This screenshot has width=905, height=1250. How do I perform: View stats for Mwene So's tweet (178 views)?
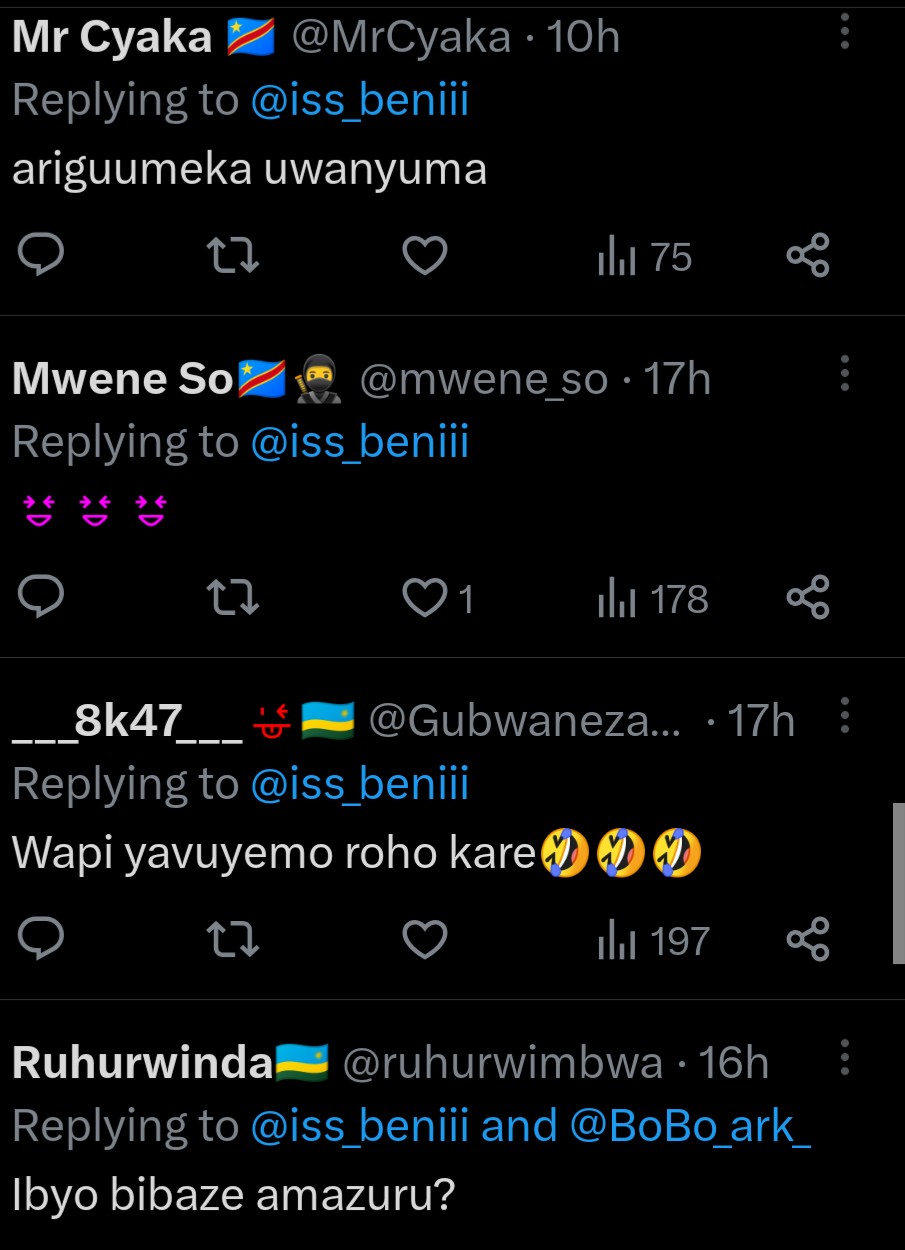point(652,598)
